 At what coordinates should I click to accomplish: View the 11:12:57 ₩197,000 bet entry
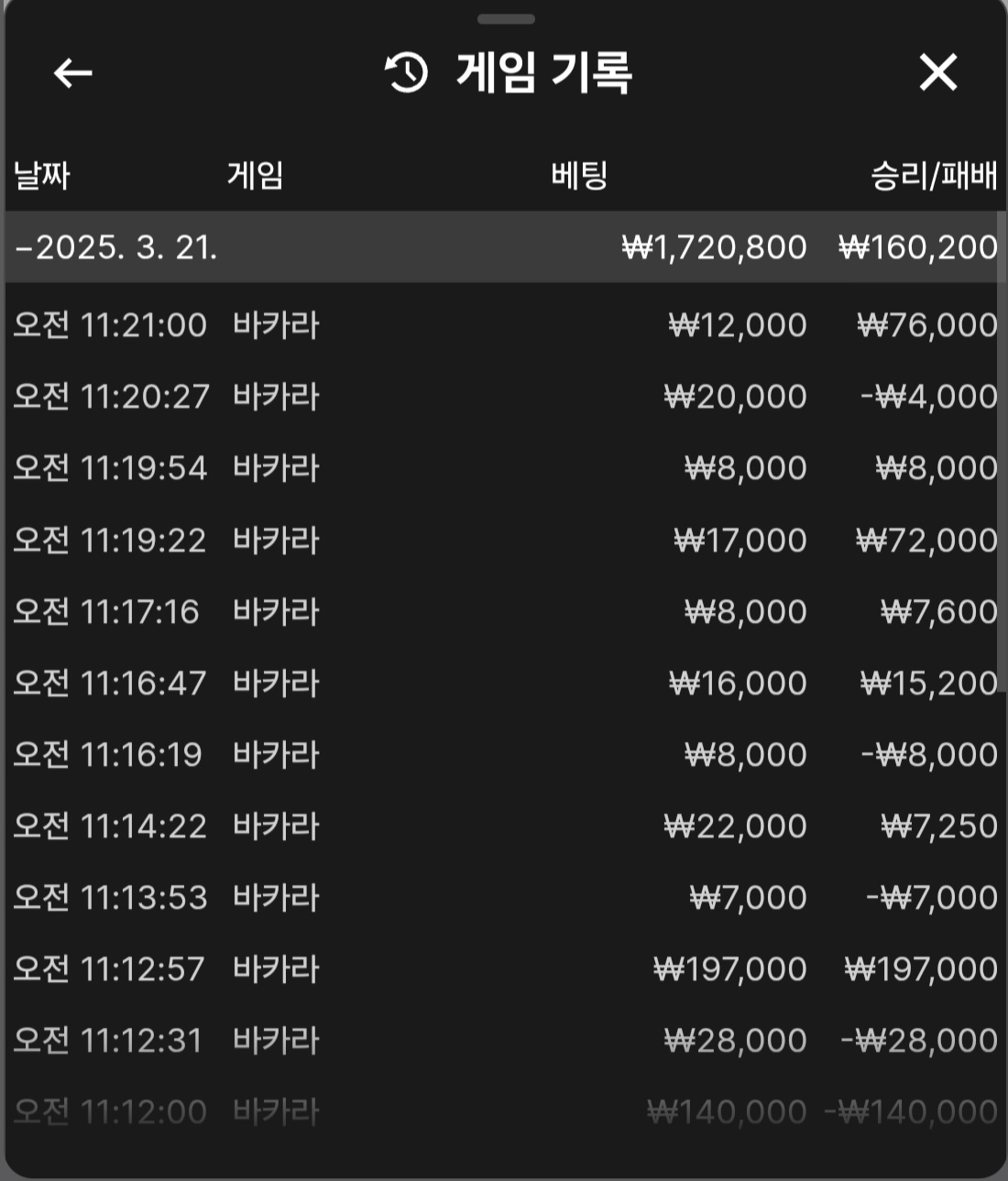click(x=504, y=968)
